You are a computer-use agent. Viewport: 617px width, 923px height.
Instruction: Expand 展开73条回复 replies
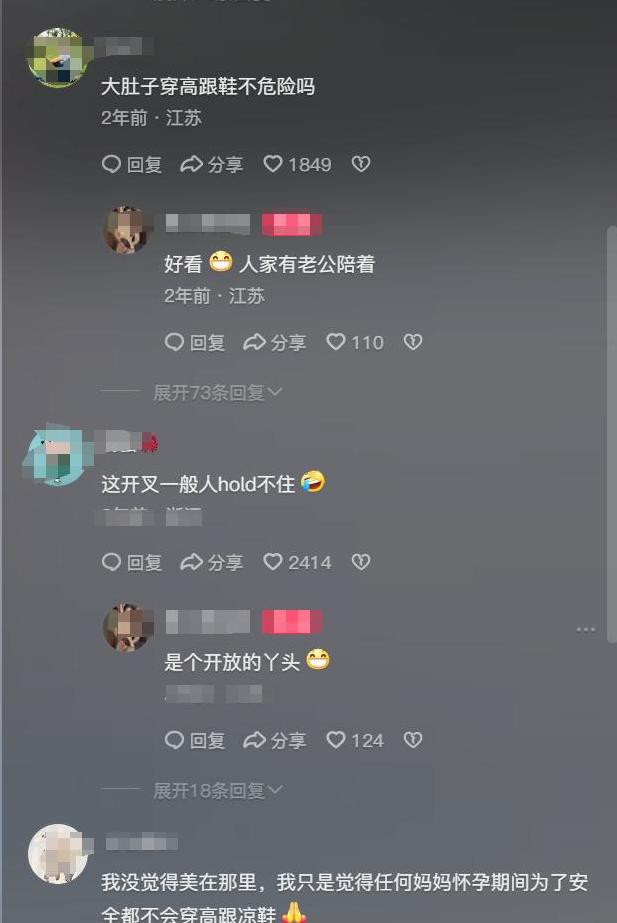217,393
